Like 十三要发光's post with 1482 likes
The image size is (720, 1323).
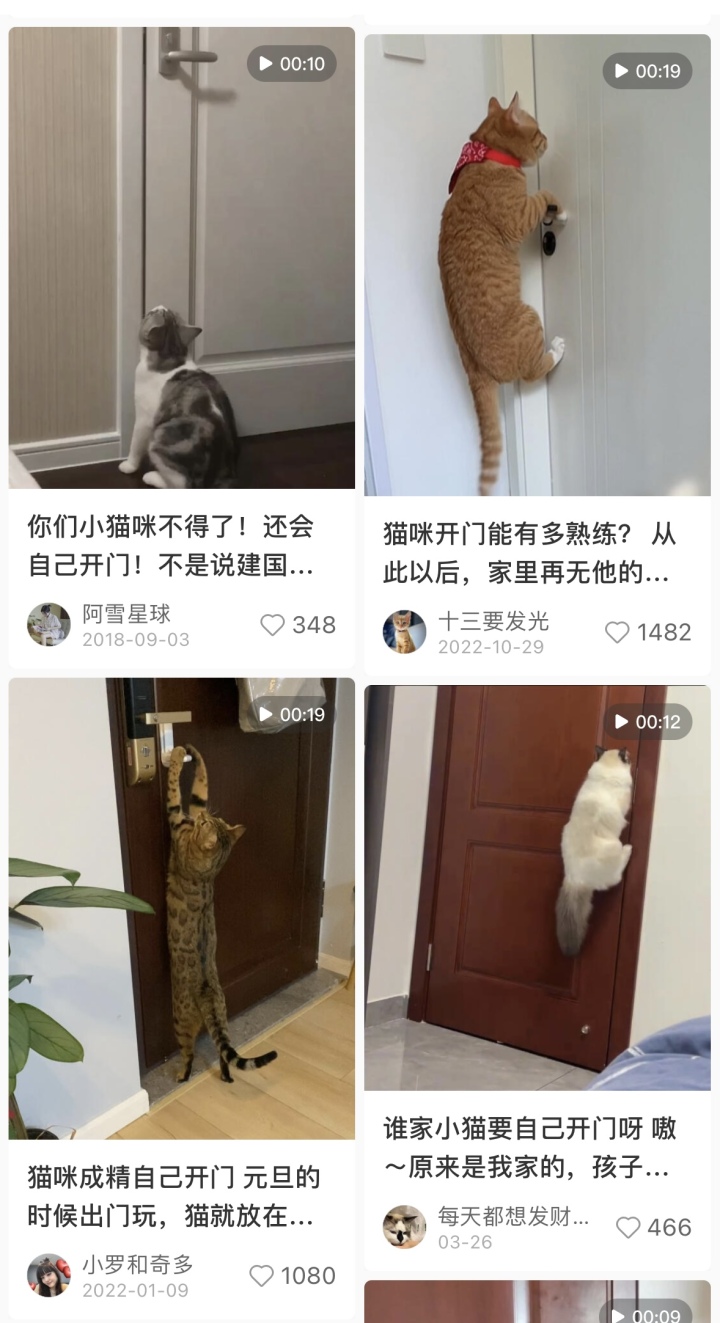[618, 632]
